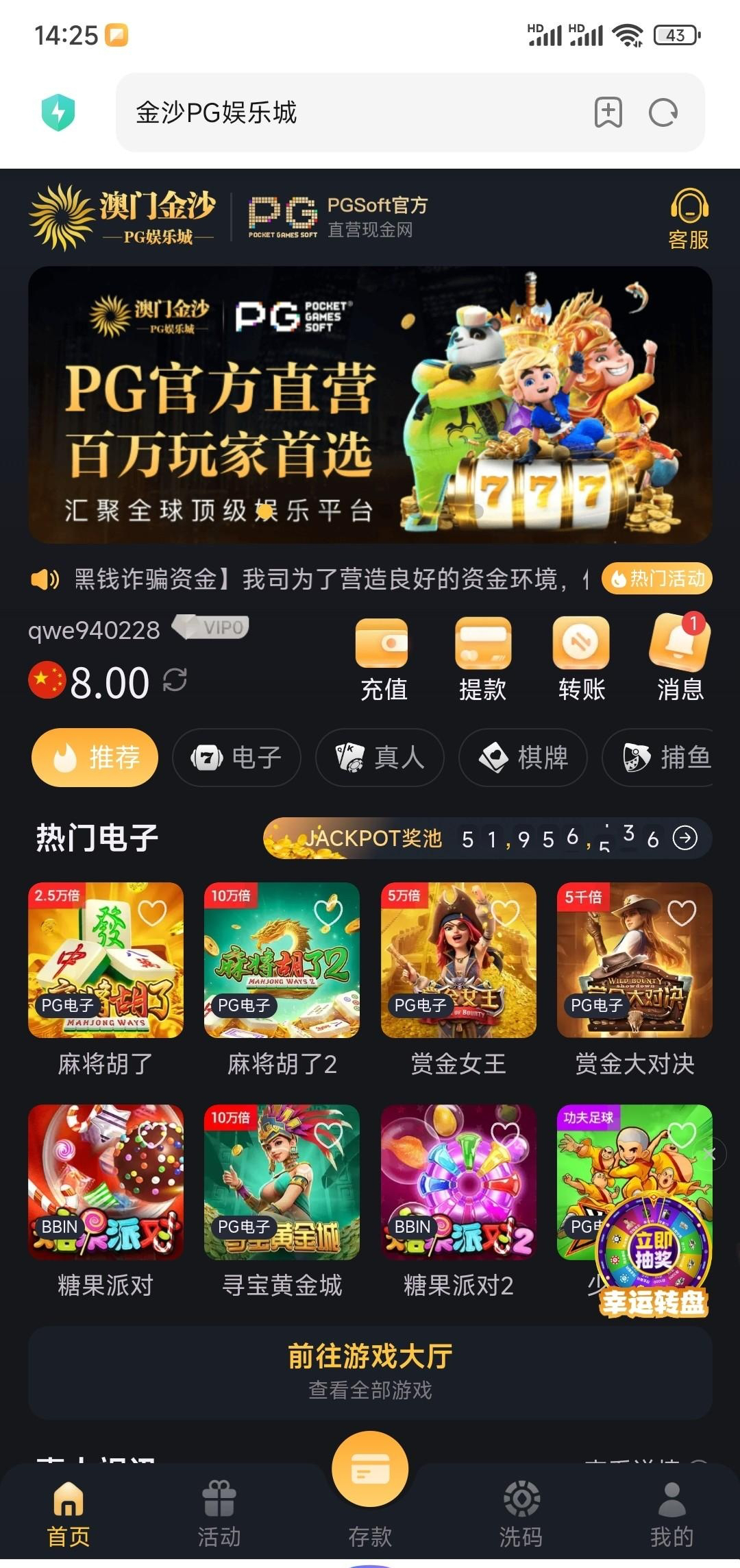Open the 寻宝黄金城 game tile
The image size is (740, 1568).
pos(282,1183)
